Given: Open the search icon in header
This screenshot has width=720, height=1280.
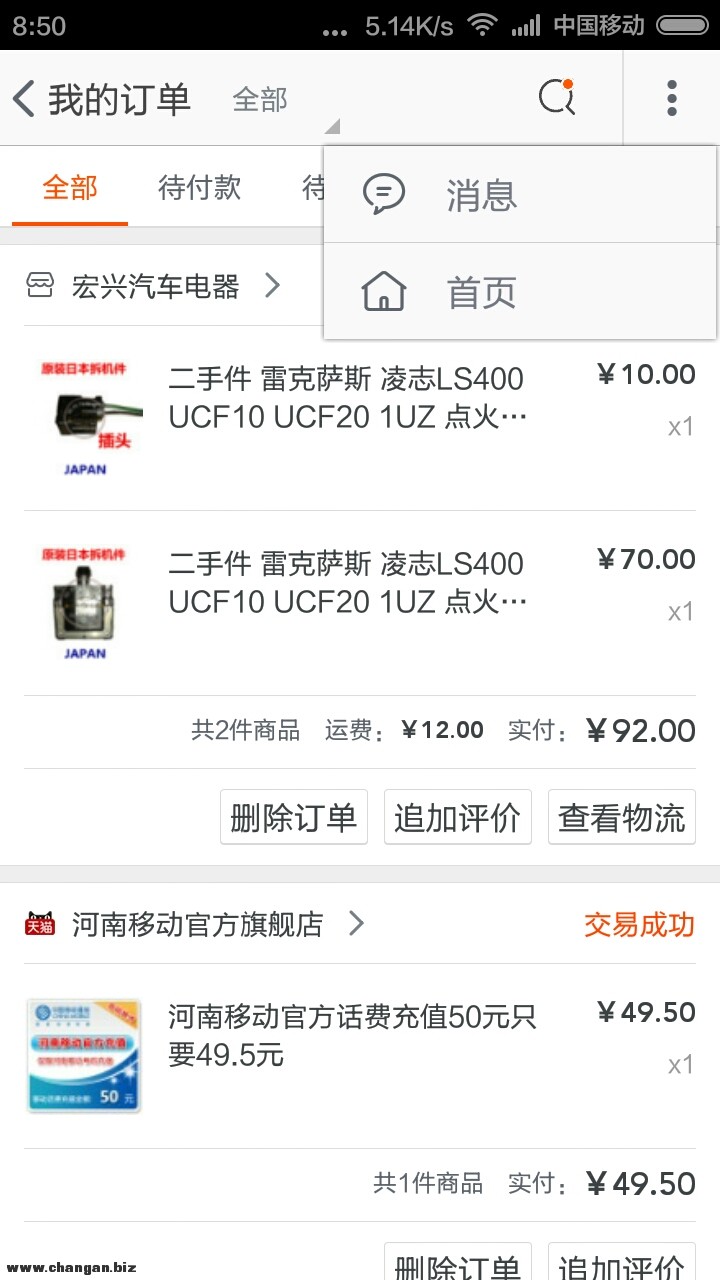Looking at the screenshot, I should pos(556,98).
